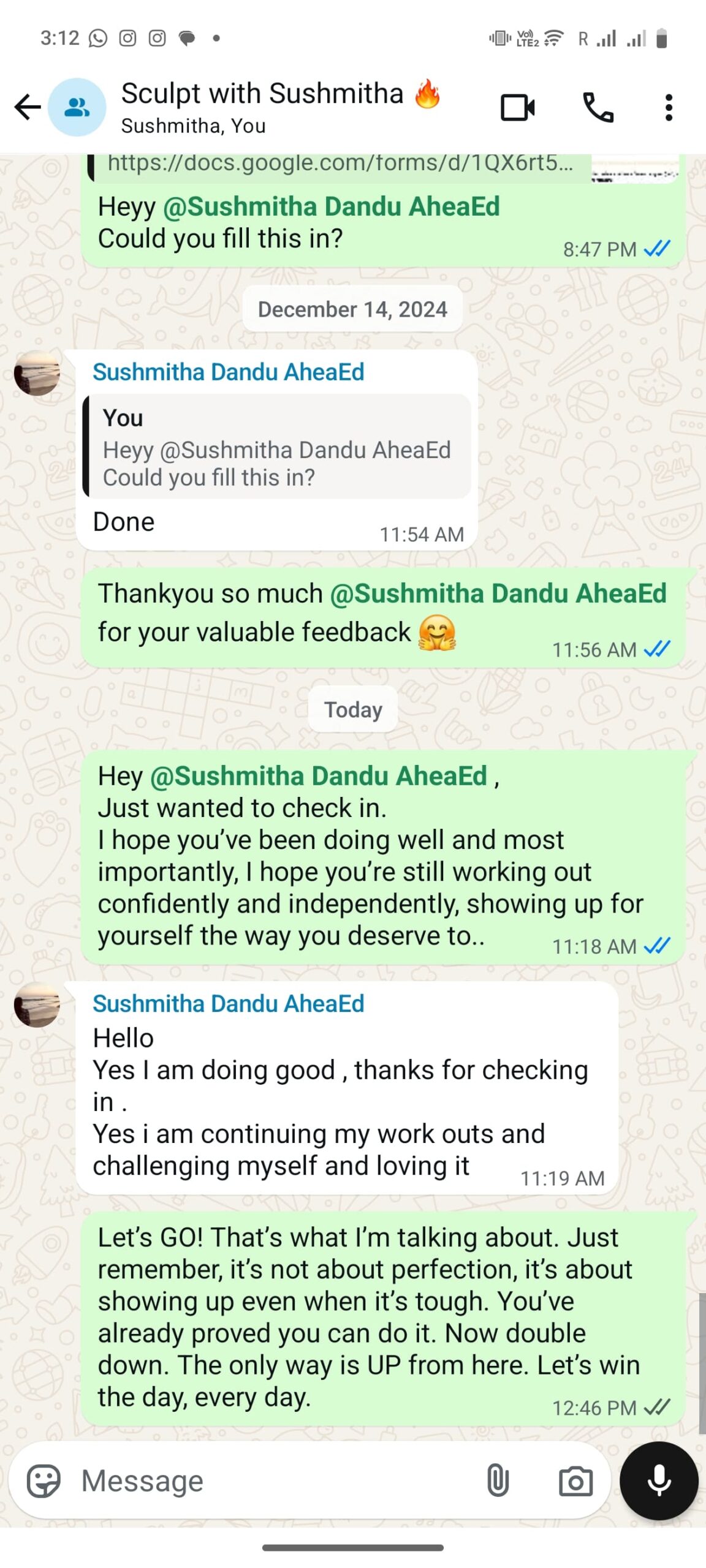Tap the @Sushmitha mention in Thankyou message
This screenshot has height=1568, width=706.
[498, 594]
